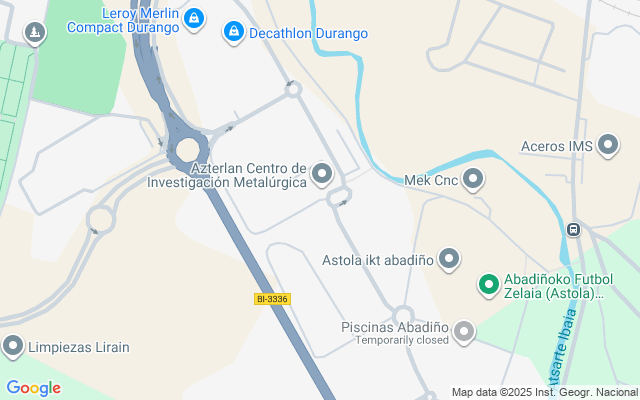
Task: Select the Mek Cnc map pin
Action: point(473,179)
